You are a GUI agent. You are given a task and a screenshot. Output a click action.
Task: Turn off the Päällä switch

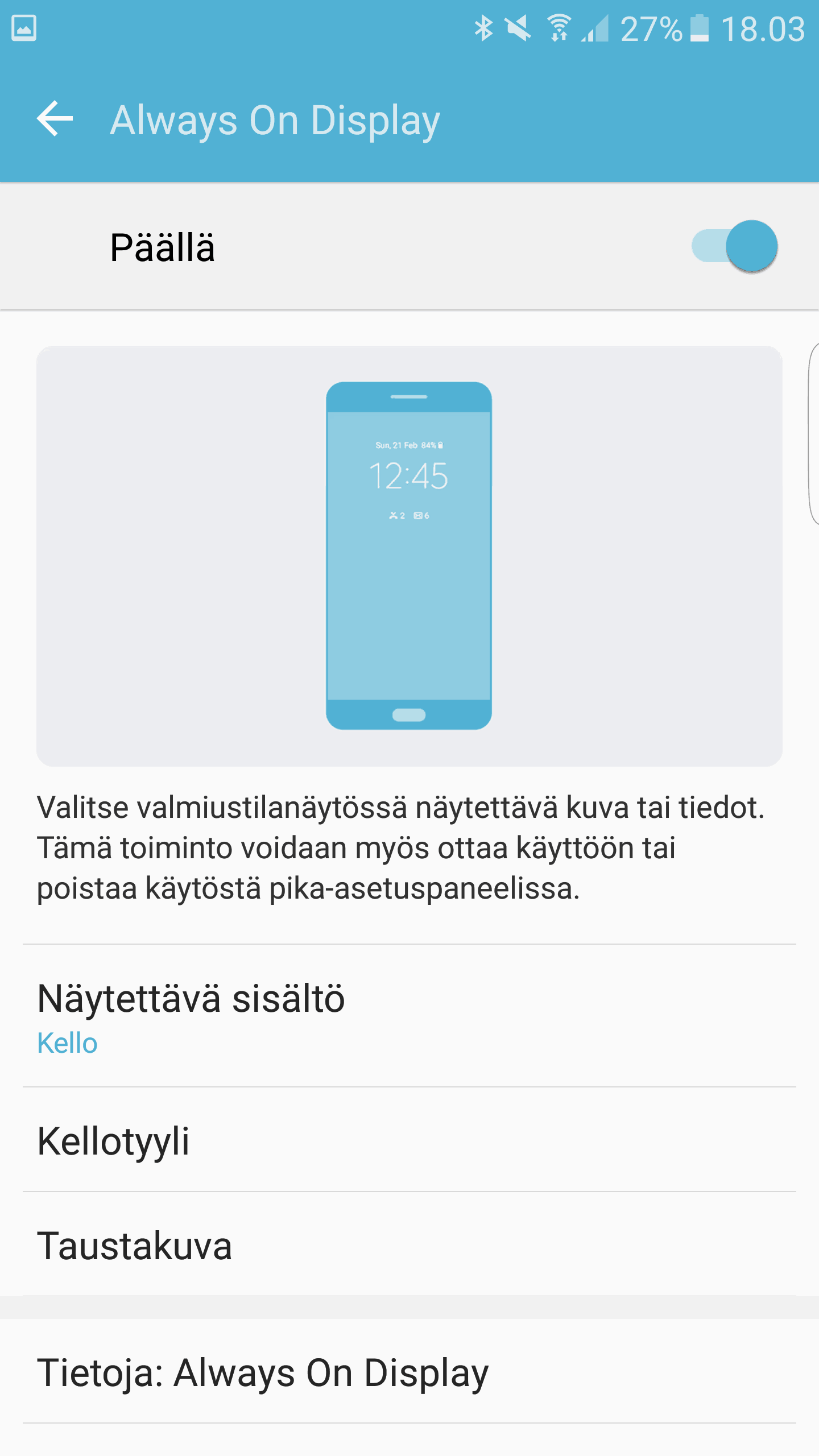point(735,247)
